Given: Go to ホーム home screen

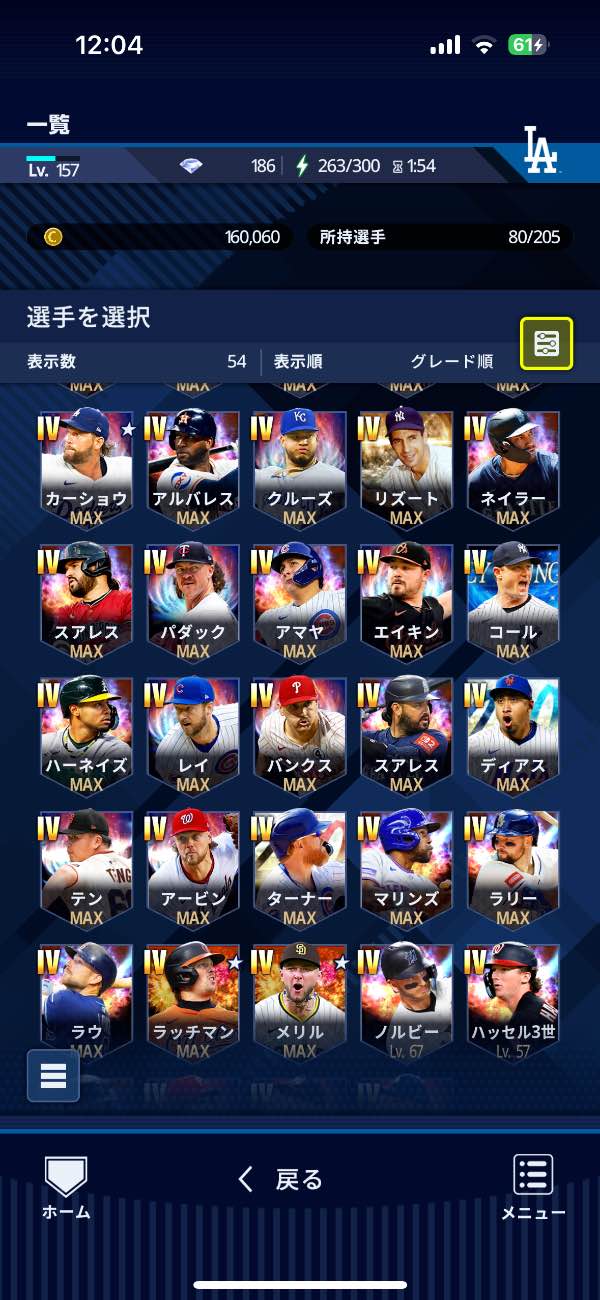Looking at the screenshot, I should (x=66, y=1188).
